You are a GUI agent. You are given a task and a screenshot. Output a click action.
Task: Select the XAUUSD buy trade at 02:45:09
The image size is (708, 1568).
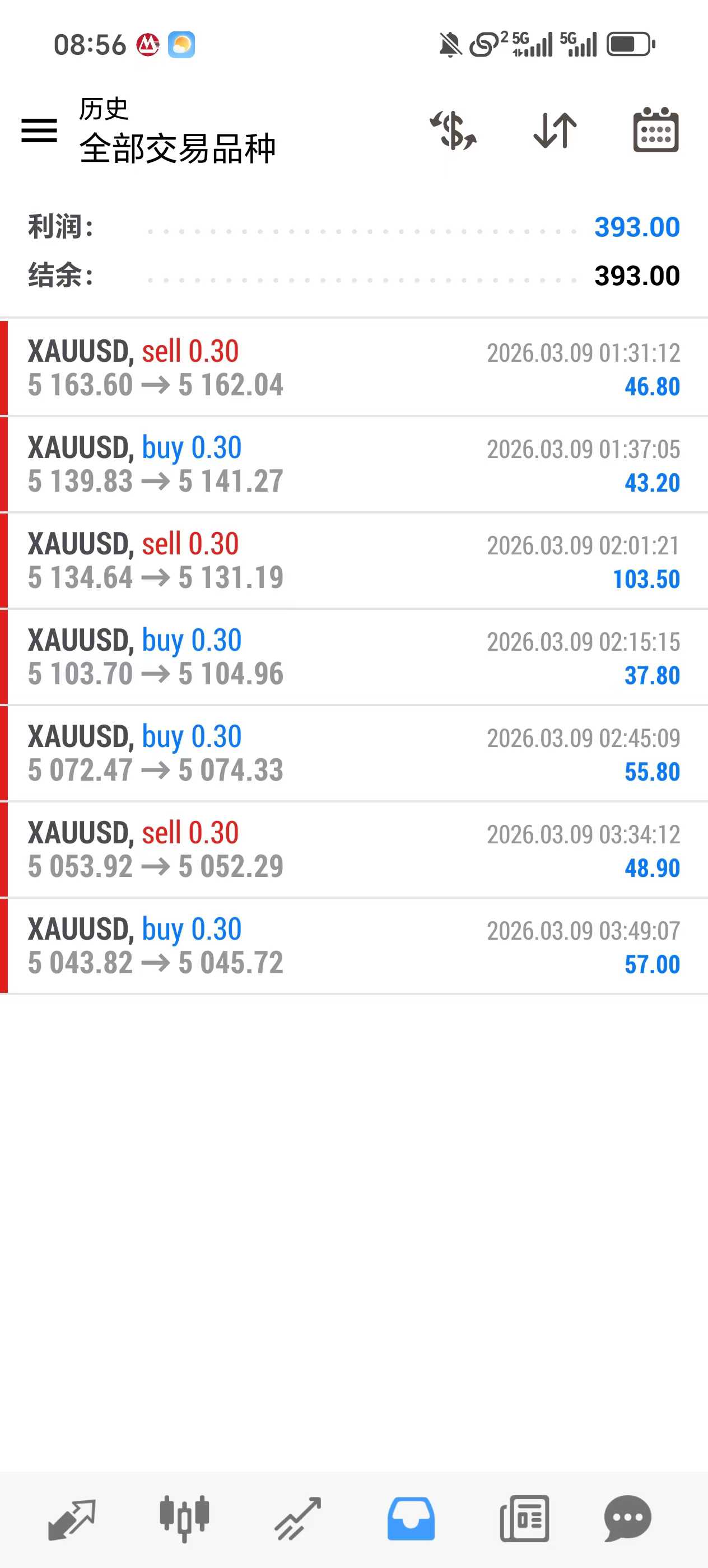click(x=353, y=753)
